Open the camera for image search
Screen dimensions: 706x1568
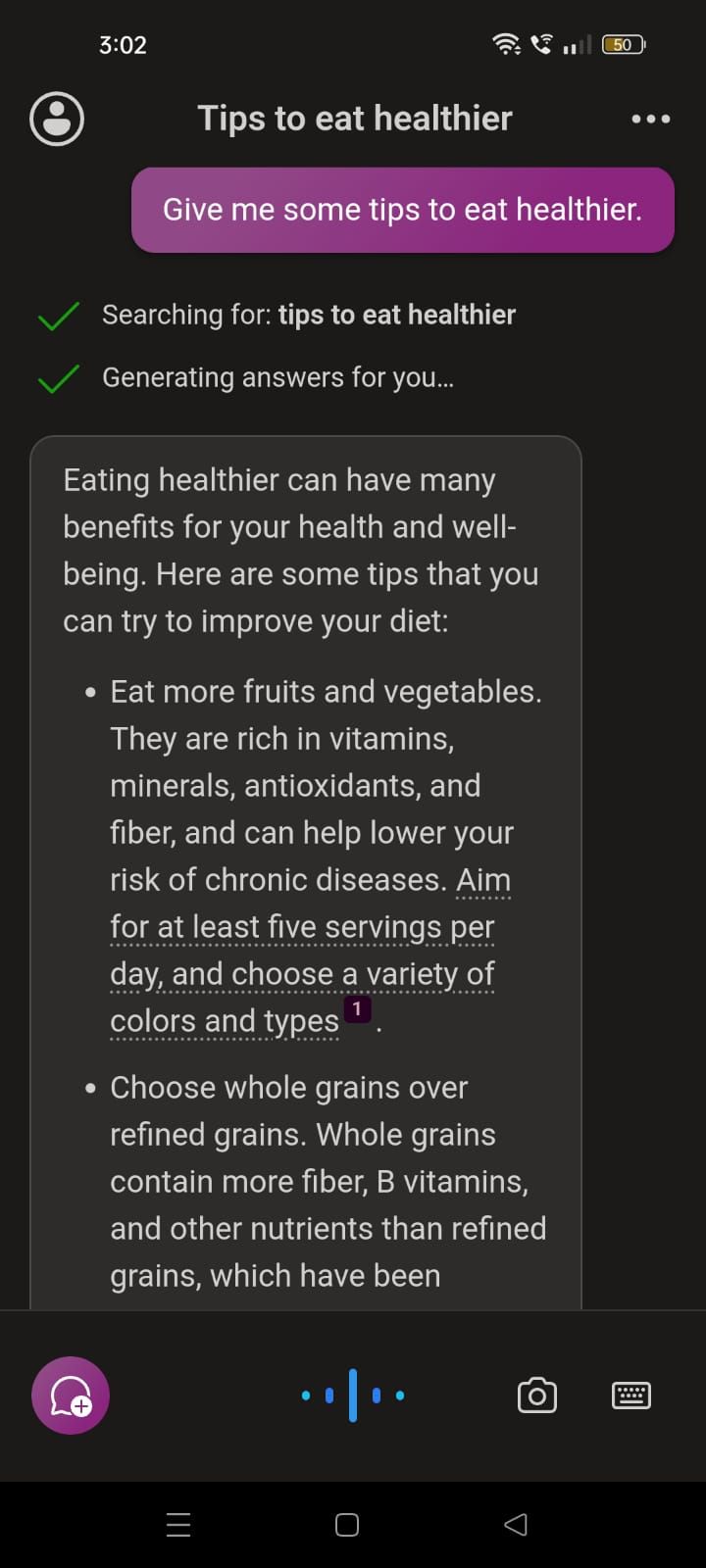(536, 1395)
